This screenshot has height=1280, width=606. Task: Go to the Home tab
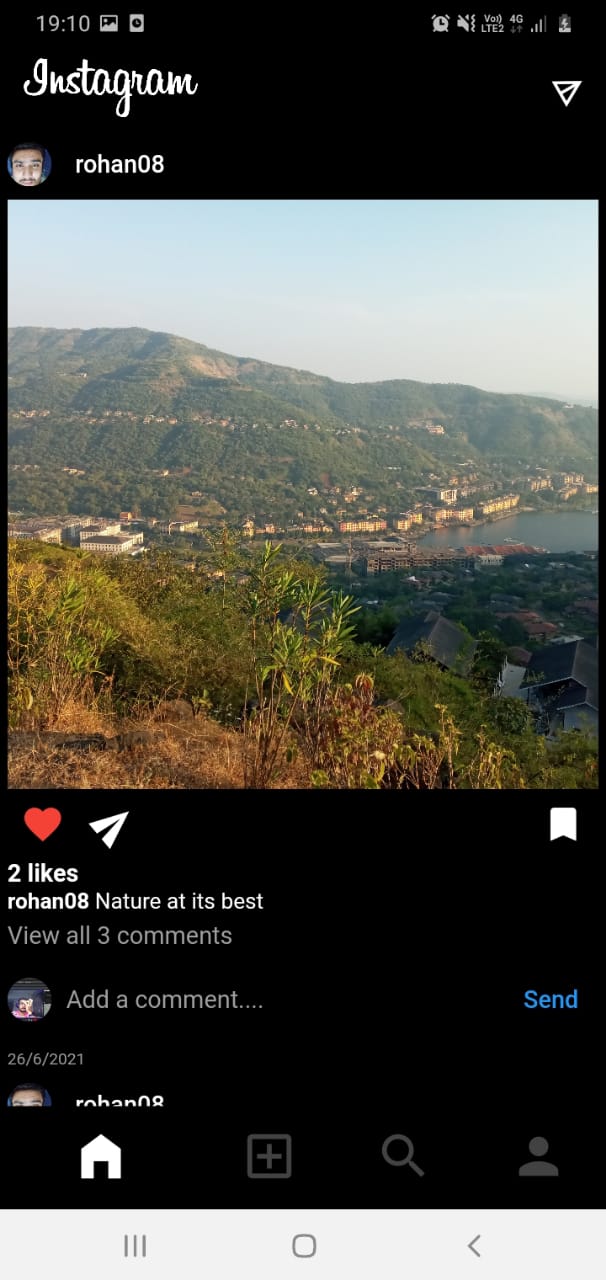tap(101, 1157)
